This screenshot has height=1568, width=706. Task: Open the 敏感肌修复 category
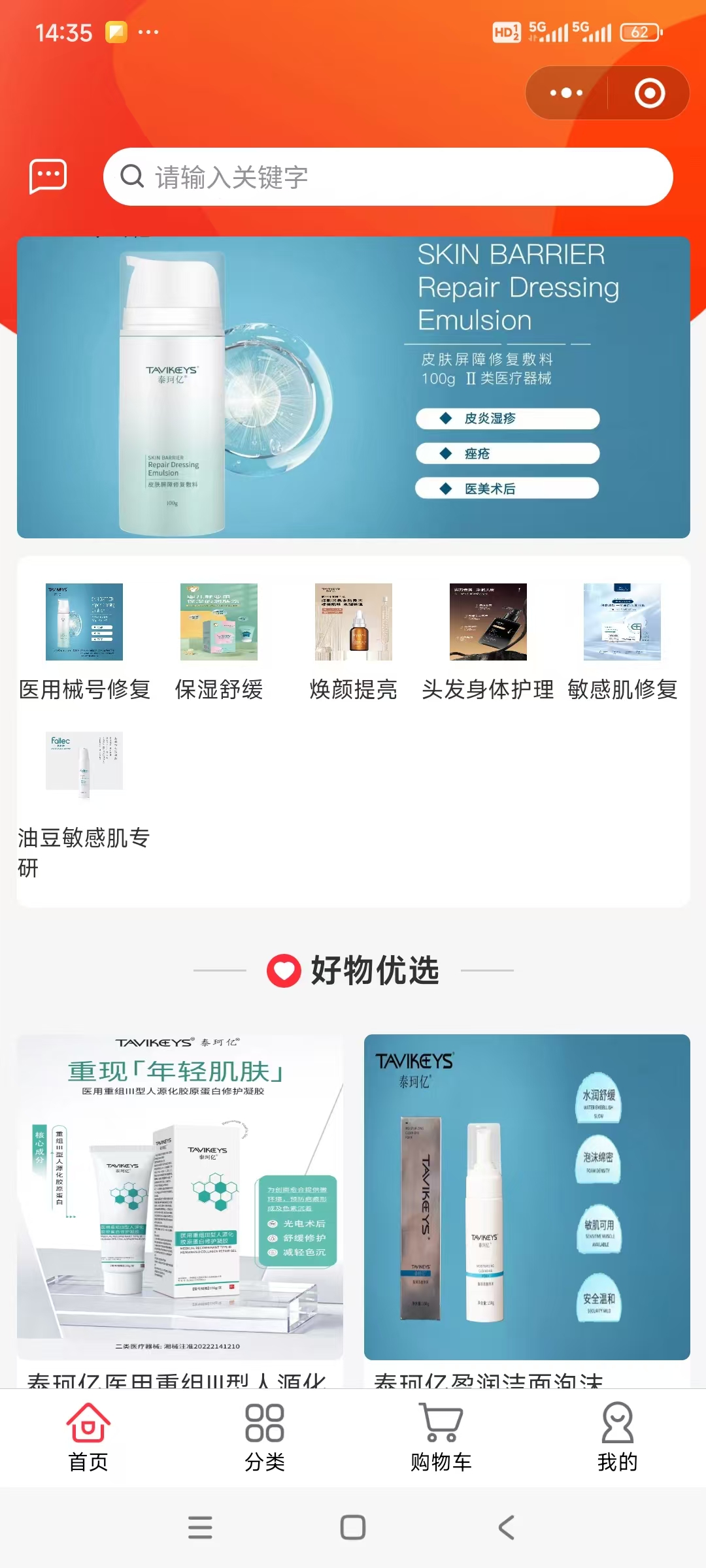tap(622, 640)
